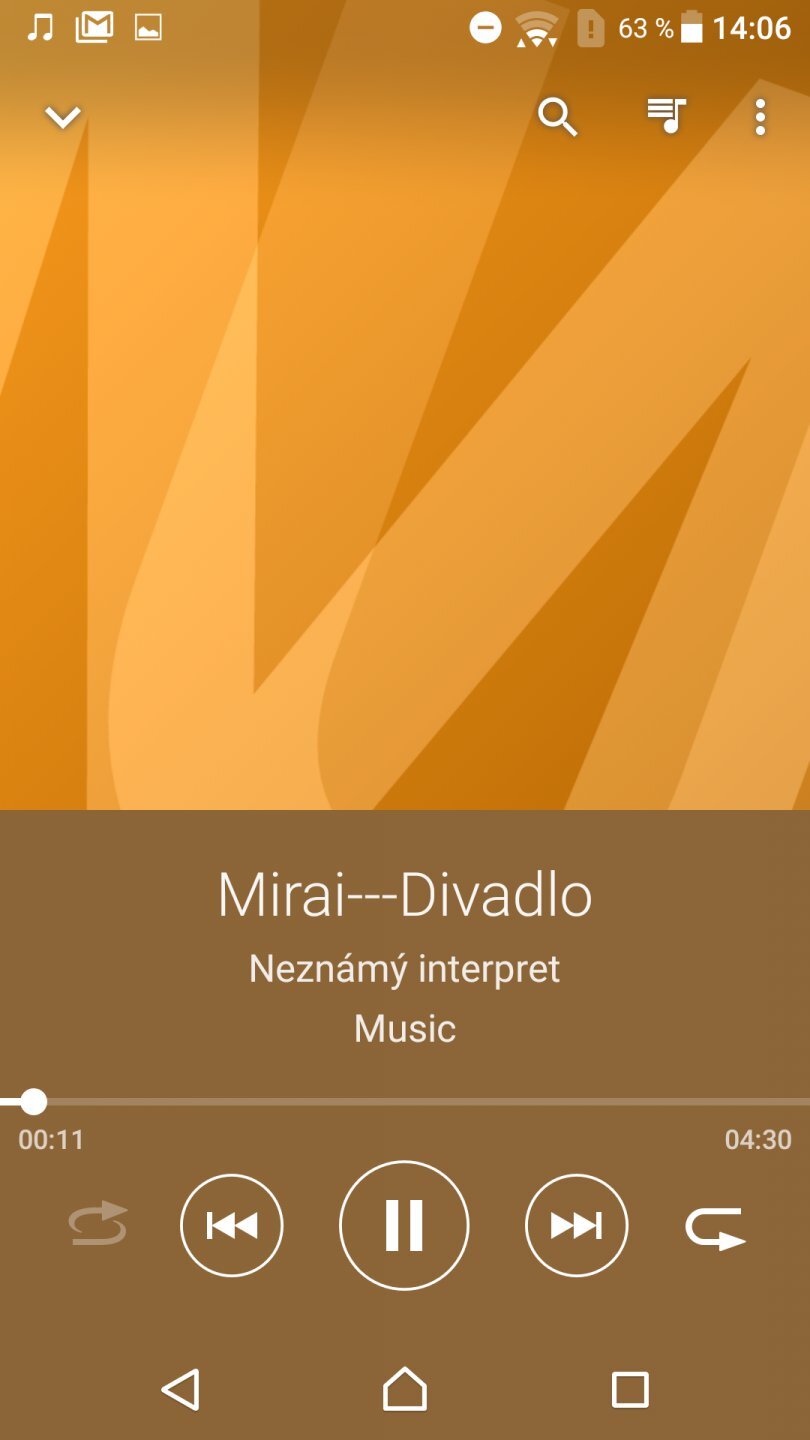Return to the home screen
This screenshot has width=810, height=1440.
coord(405,1389)
